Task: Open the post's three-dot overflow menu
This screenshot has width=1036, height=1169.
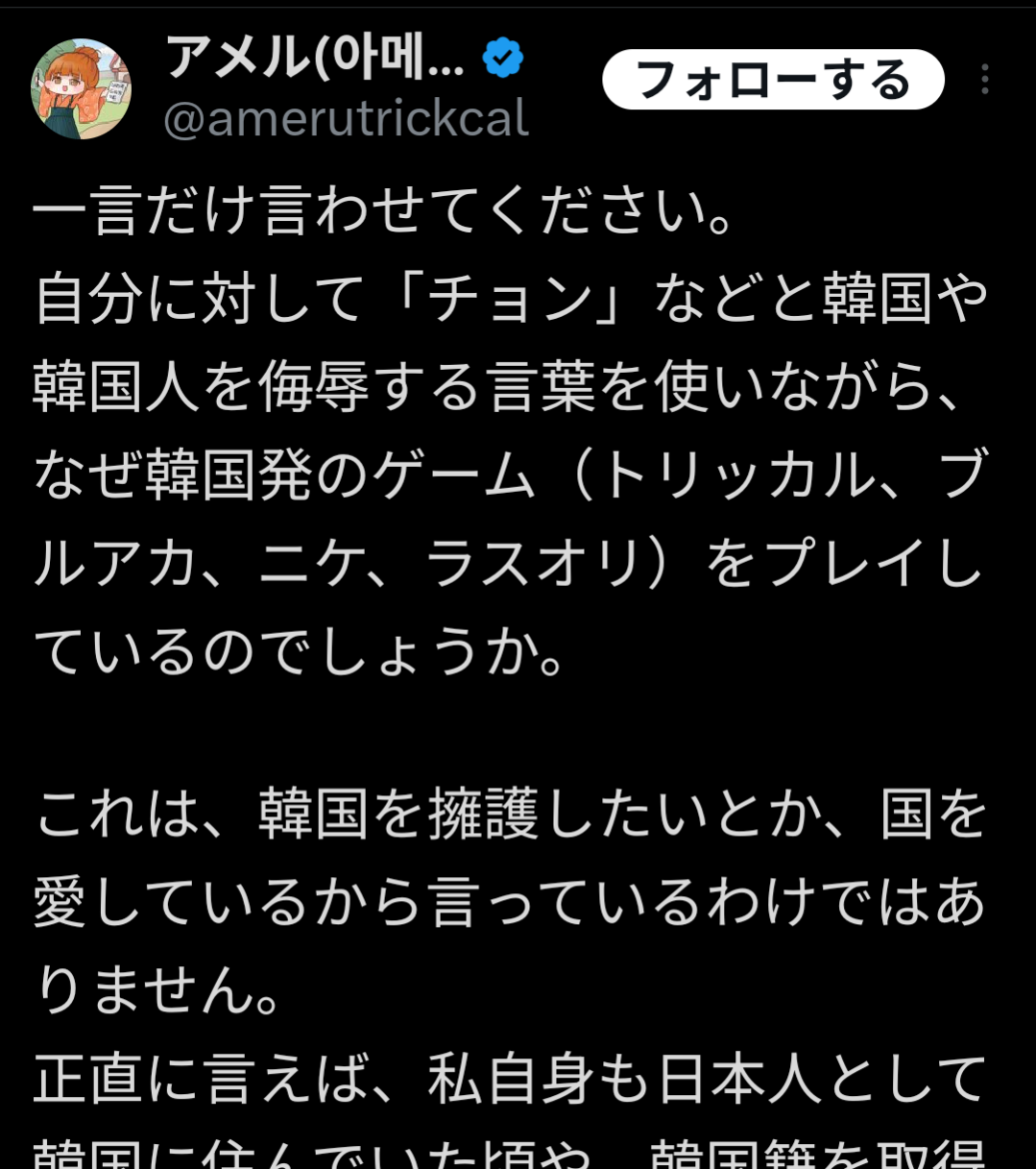Action: tap(984, 80)
